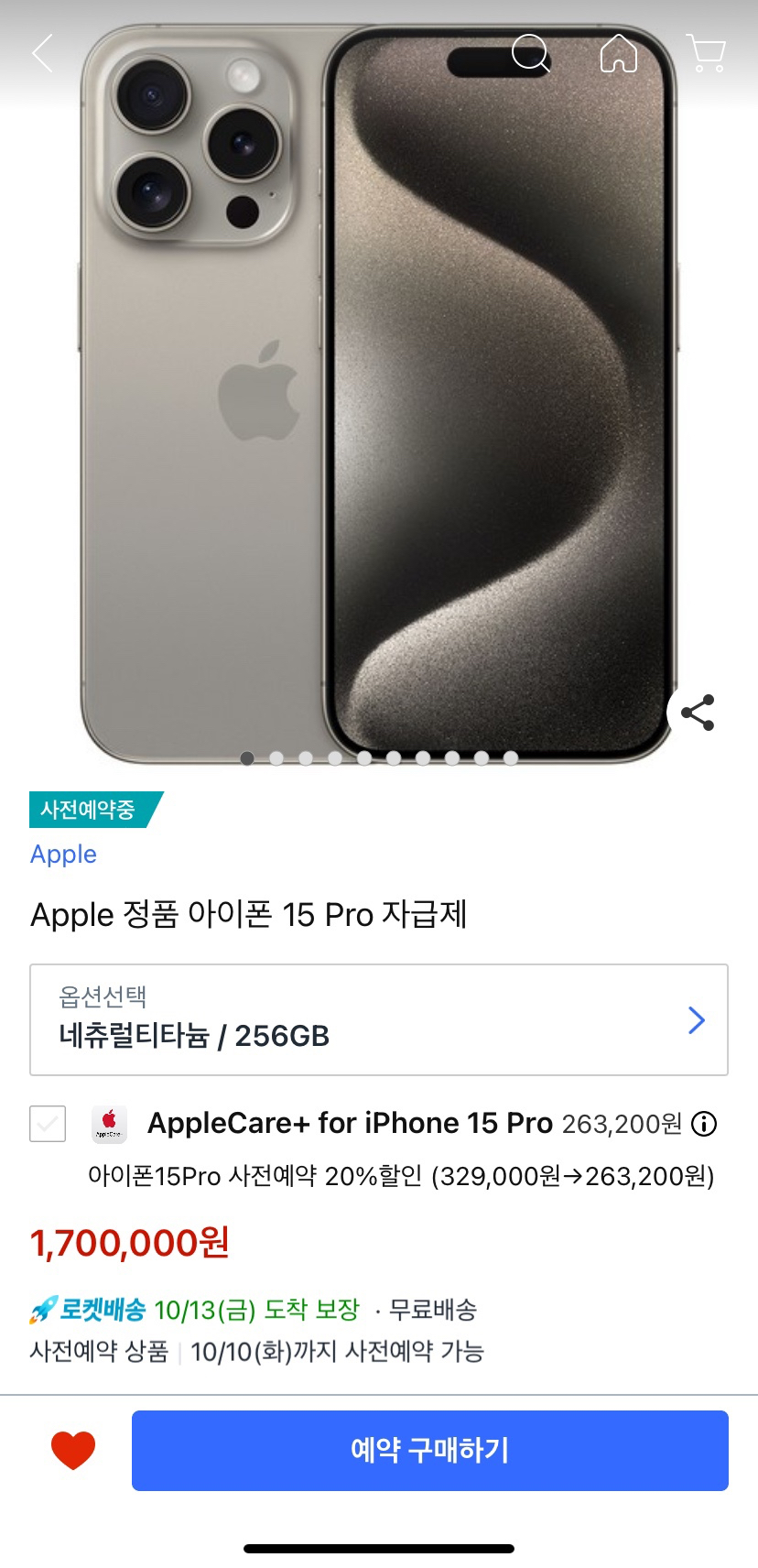758x1568 pixels.
Task: Tap 예약 구매하기 button
Action: coord(430,1450)
